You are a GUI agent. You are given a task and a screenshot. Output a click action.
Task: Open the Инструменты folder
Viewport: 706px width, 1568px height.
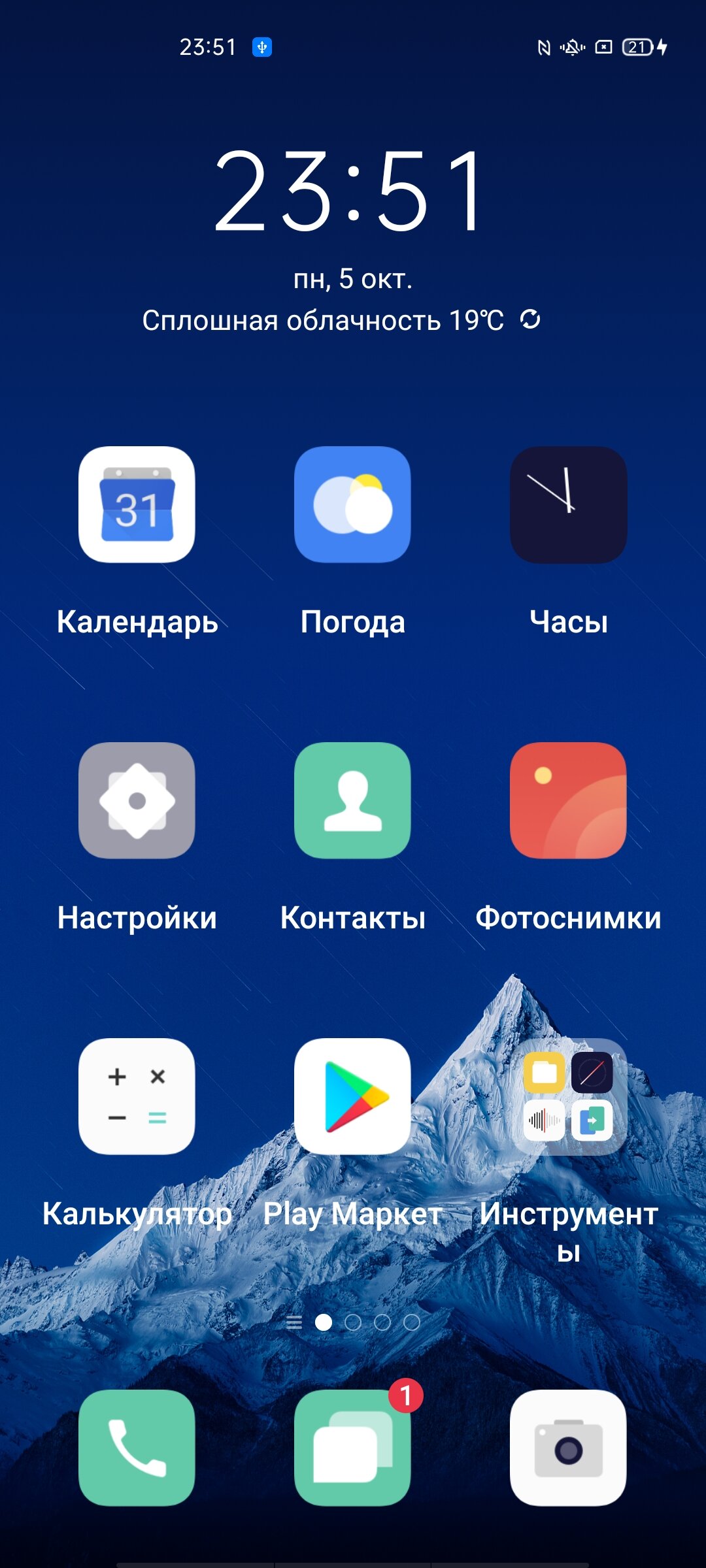pyautogui.click(x=568, y=1096)
